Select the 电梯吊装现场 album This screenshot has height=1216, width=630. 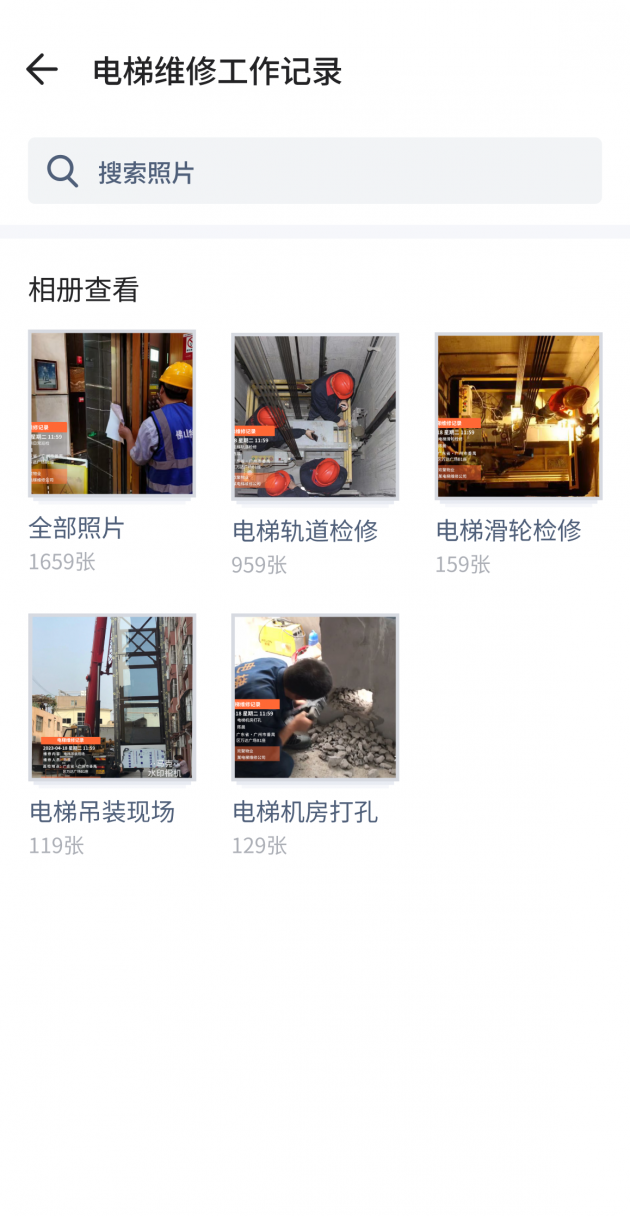pos(112,698)
